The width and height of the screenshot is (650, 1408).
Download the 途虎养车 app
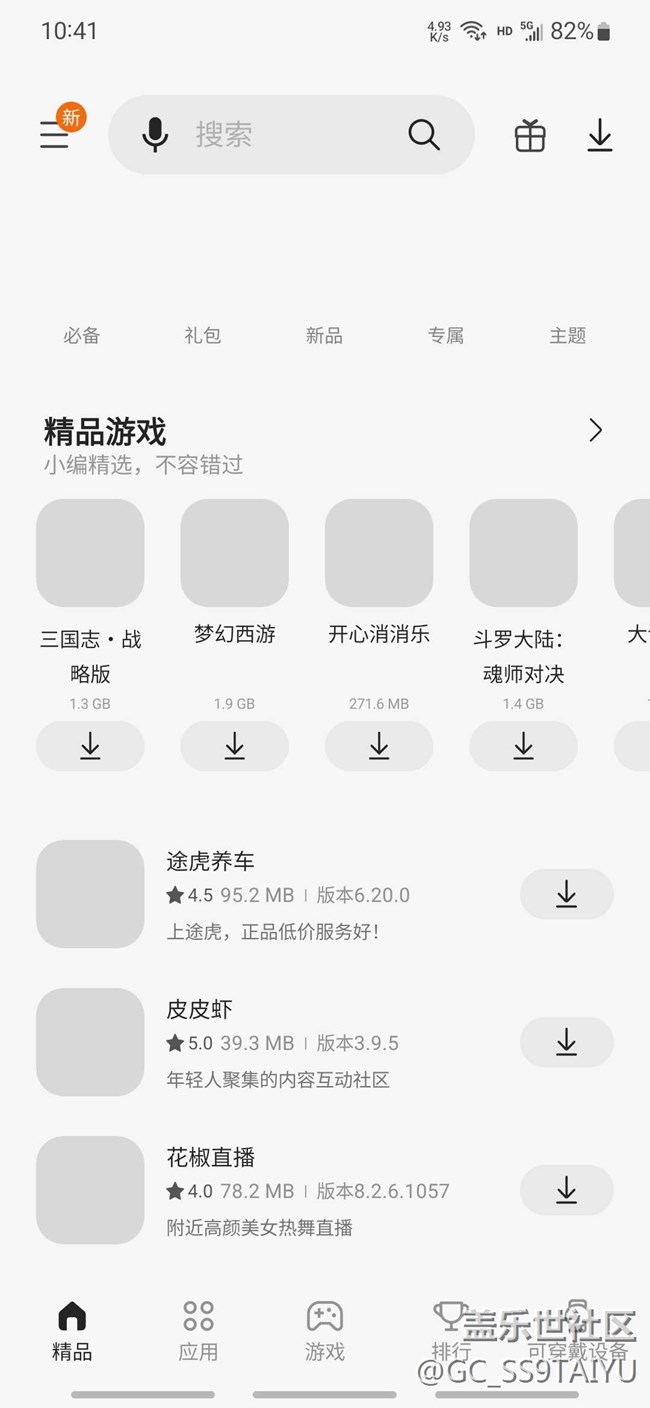click(x=566, y=894)
